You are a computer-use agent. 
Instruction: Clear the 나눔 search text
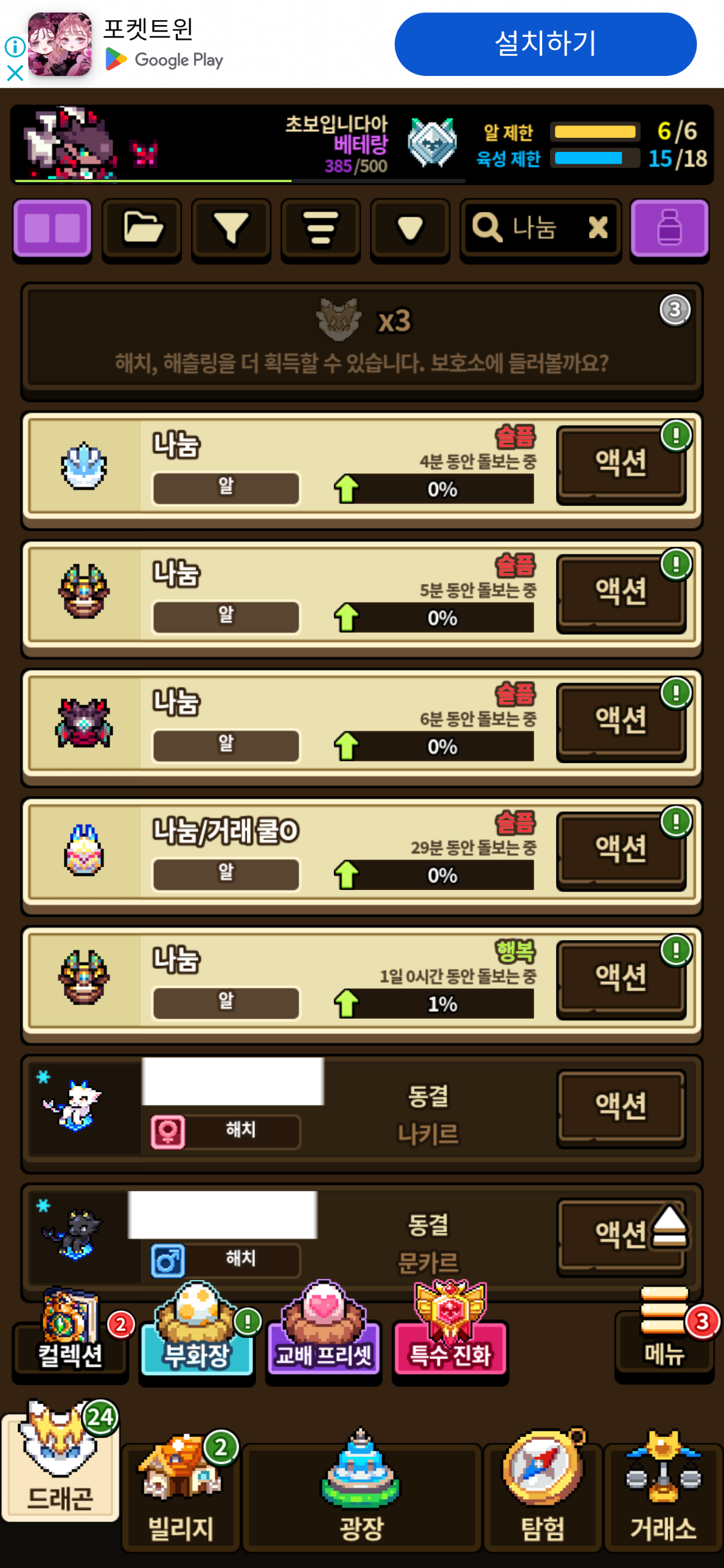tap(598, 228)
